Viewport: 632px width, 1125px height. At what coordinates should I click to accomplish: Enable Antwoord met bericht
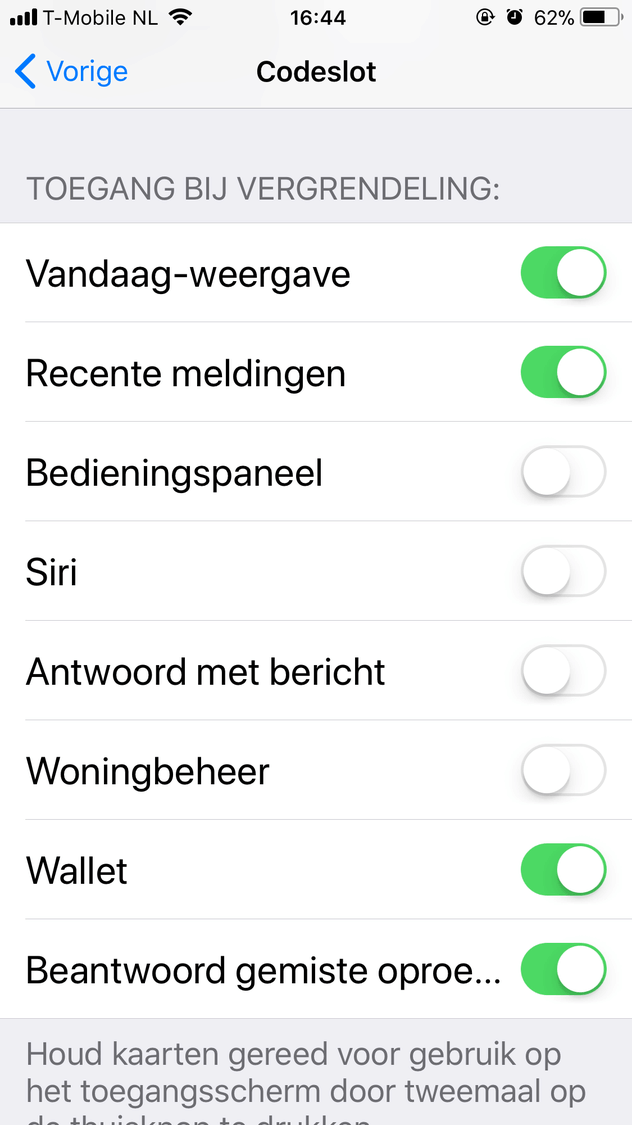(x=563, y=671)
